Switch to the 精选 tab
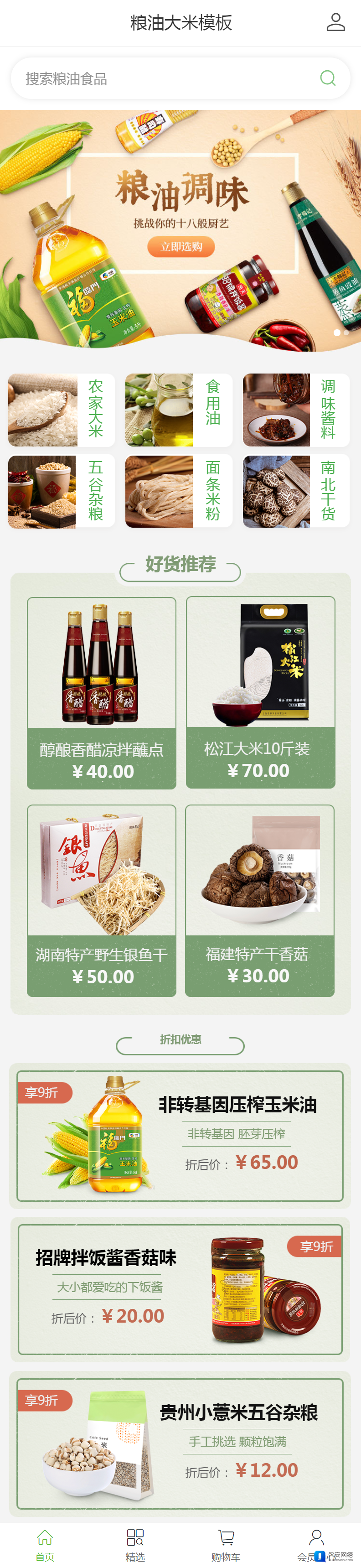 tap(135, 1545)
